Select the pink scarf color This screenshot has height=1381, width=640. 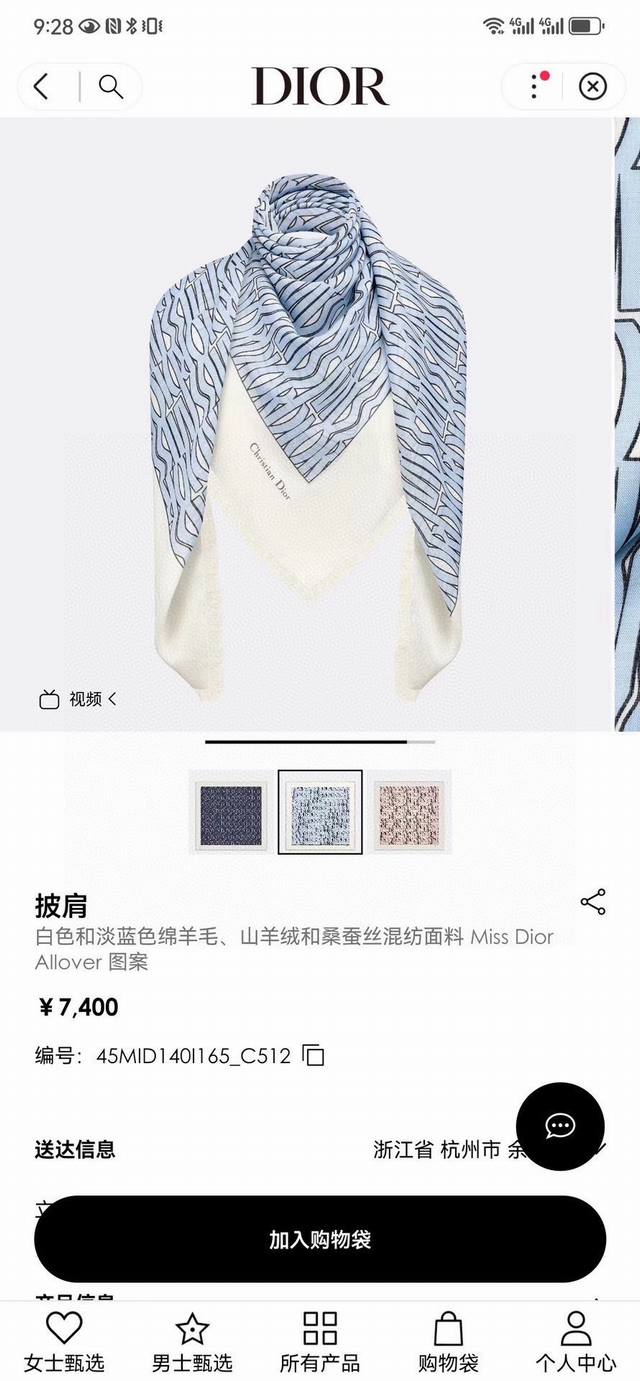409,813
